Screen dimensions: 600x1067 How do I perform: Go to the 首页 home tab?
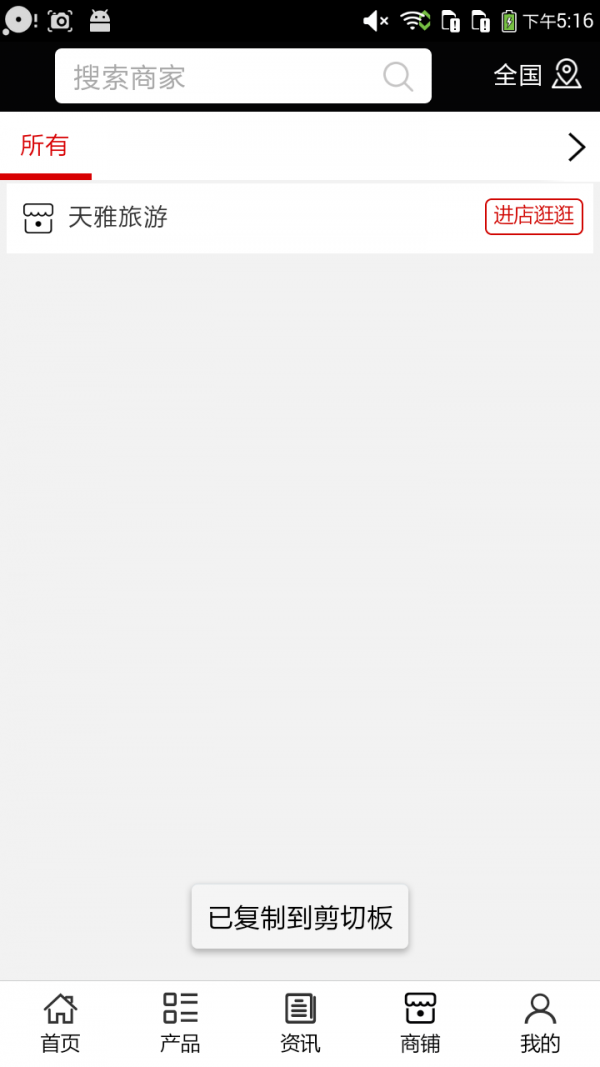click(x=60, y=1022)
